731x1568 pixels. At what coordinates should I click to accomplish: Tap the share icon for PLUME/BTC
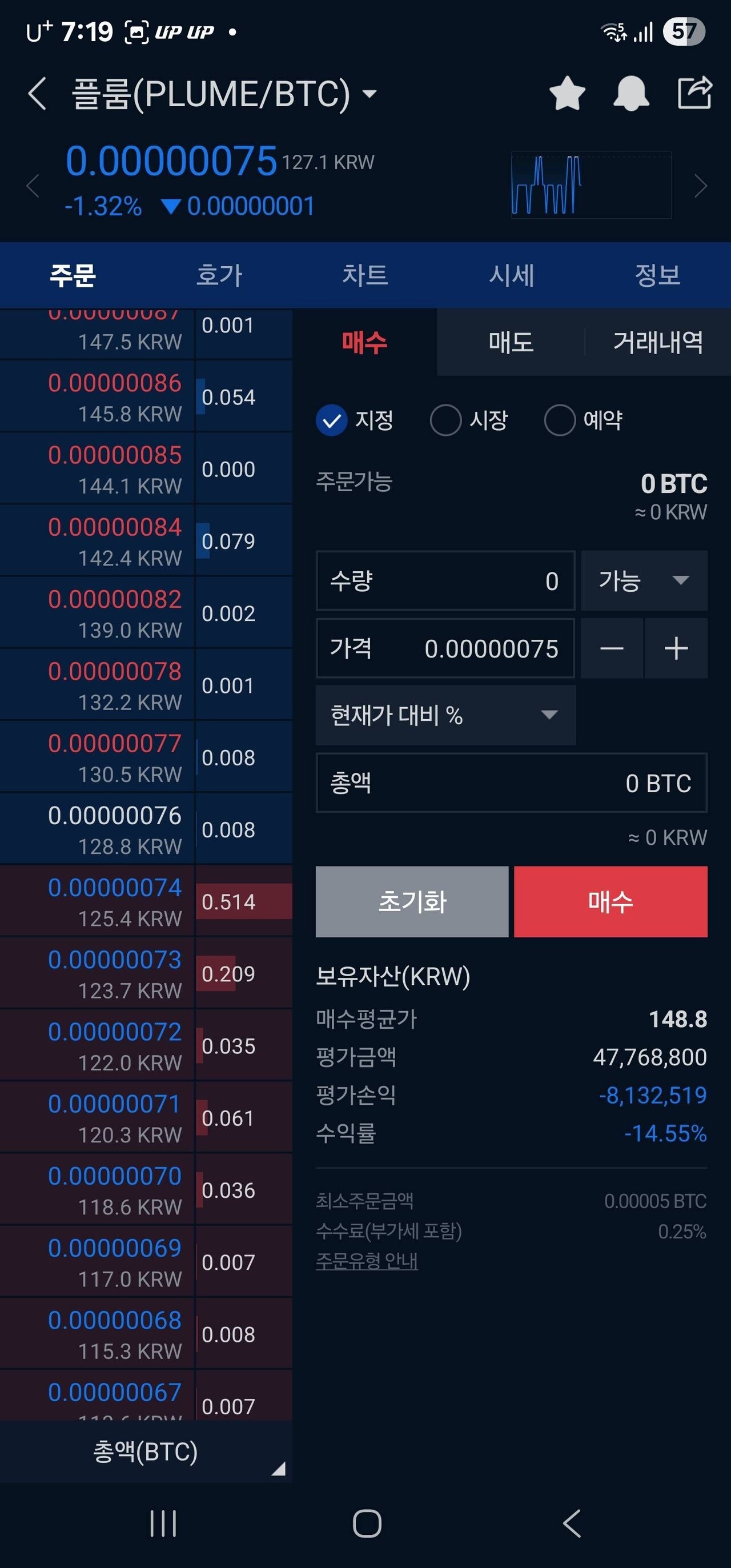[x=695, y=93]
